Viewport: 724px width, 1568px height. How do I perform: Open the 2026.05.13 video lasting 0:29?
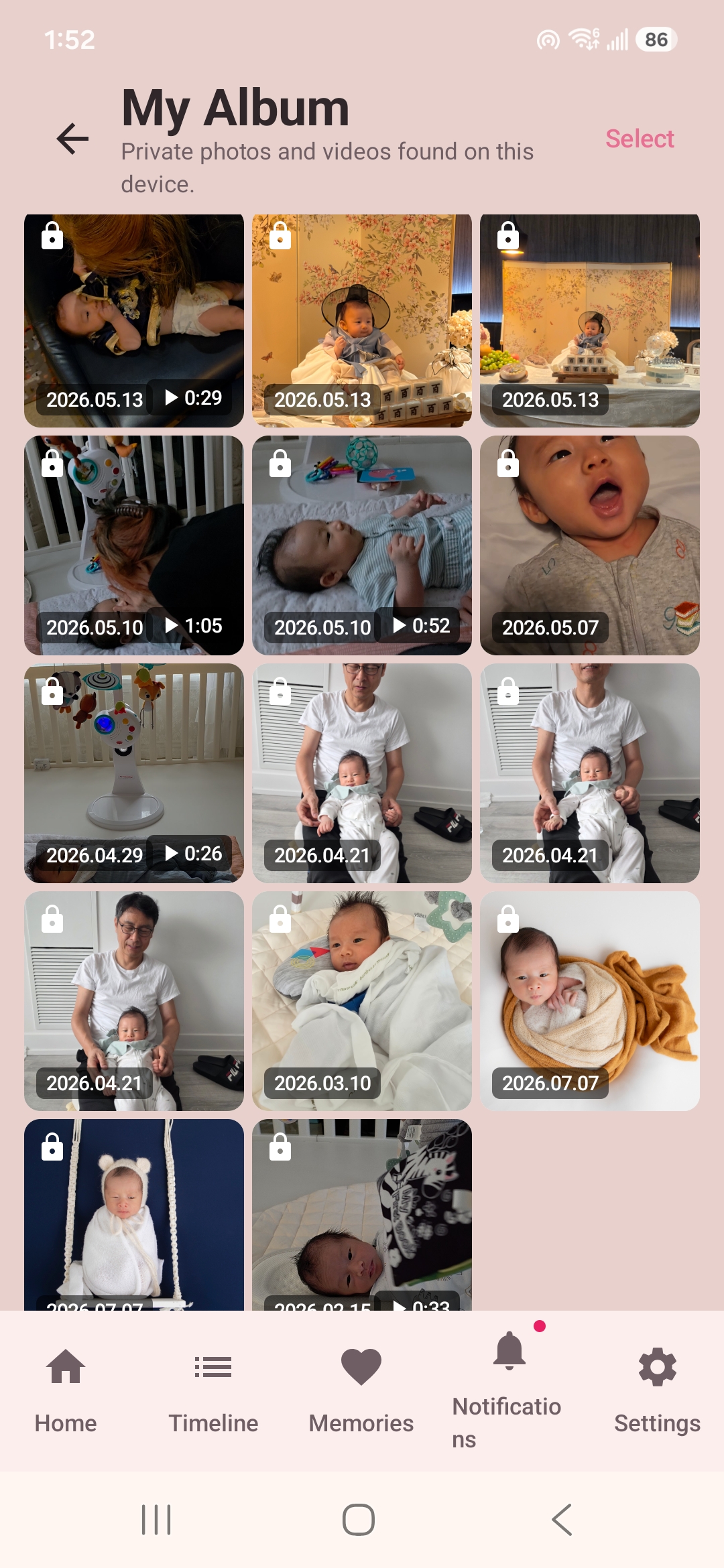tap(134, 321)
